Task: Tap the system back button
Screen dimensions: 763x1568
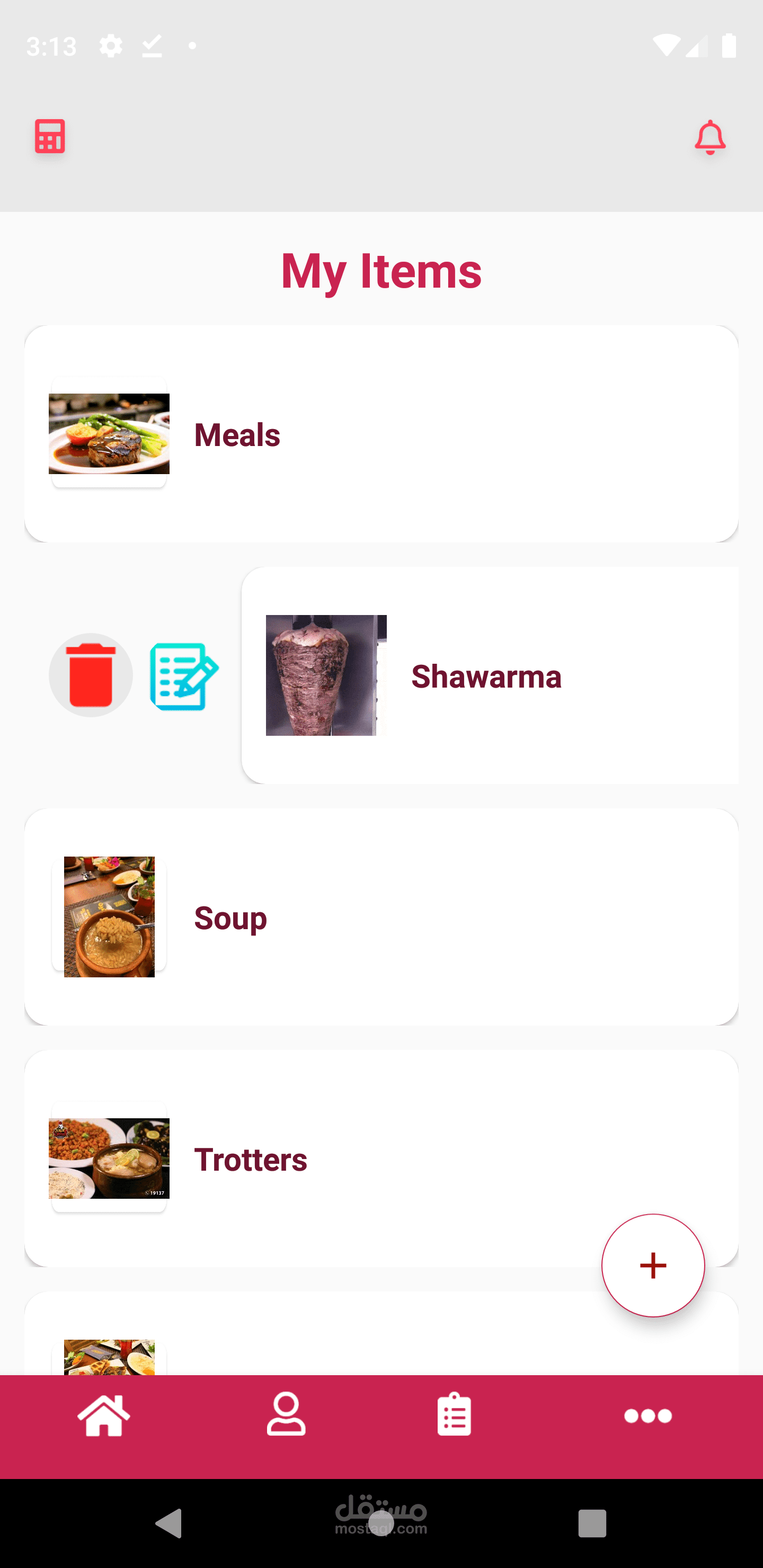Action: click(x=169, y=1523)
